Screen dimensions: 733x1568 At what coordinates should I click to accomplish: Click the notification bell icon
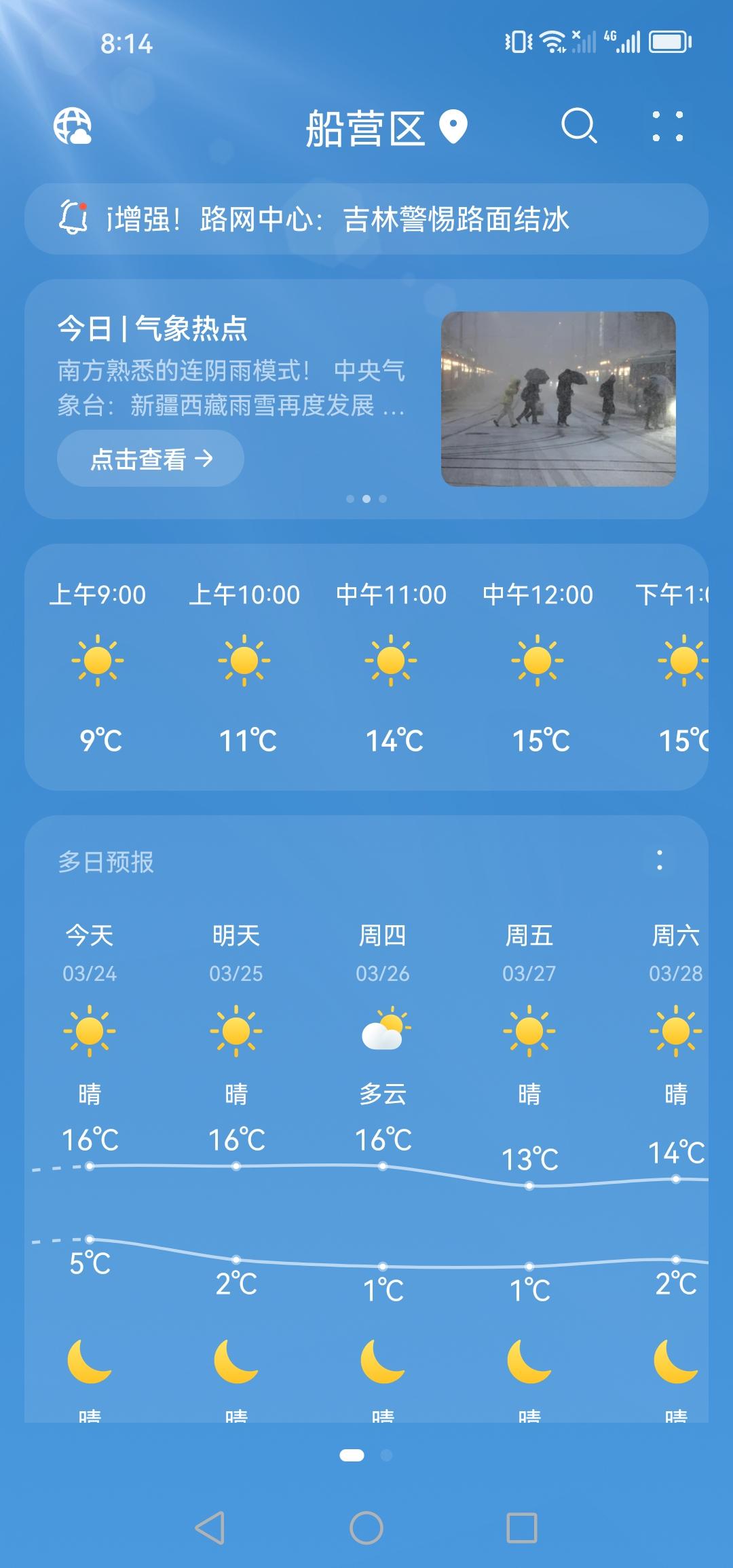(x=75, y=216)
